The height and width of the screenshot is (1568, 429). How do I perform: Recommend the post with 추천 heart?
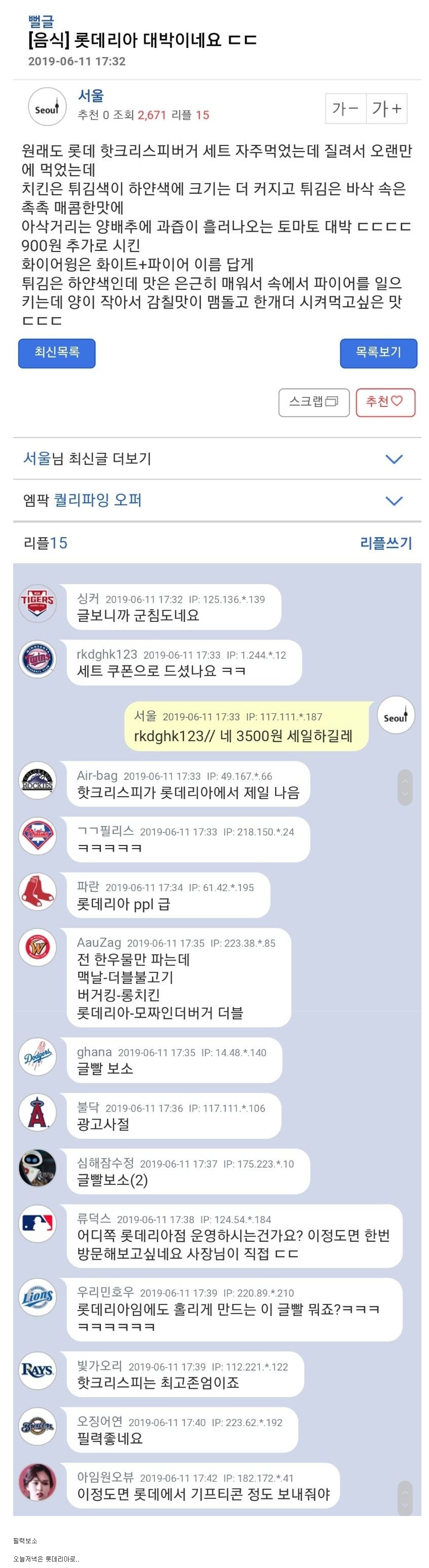point(385,402)
